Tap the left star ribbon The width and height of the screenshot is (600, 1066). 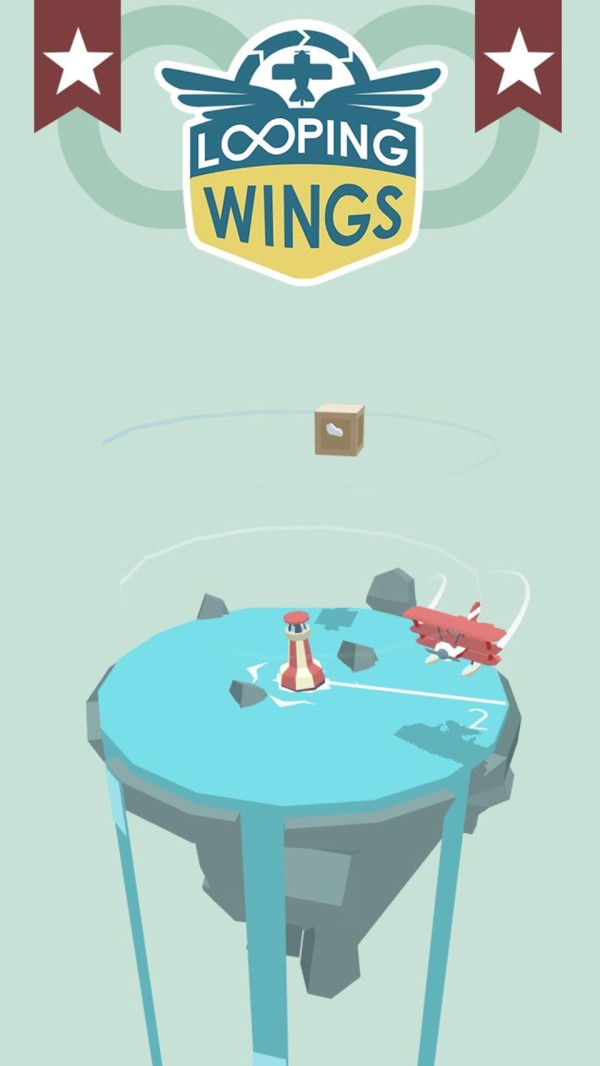coord(78,62)
